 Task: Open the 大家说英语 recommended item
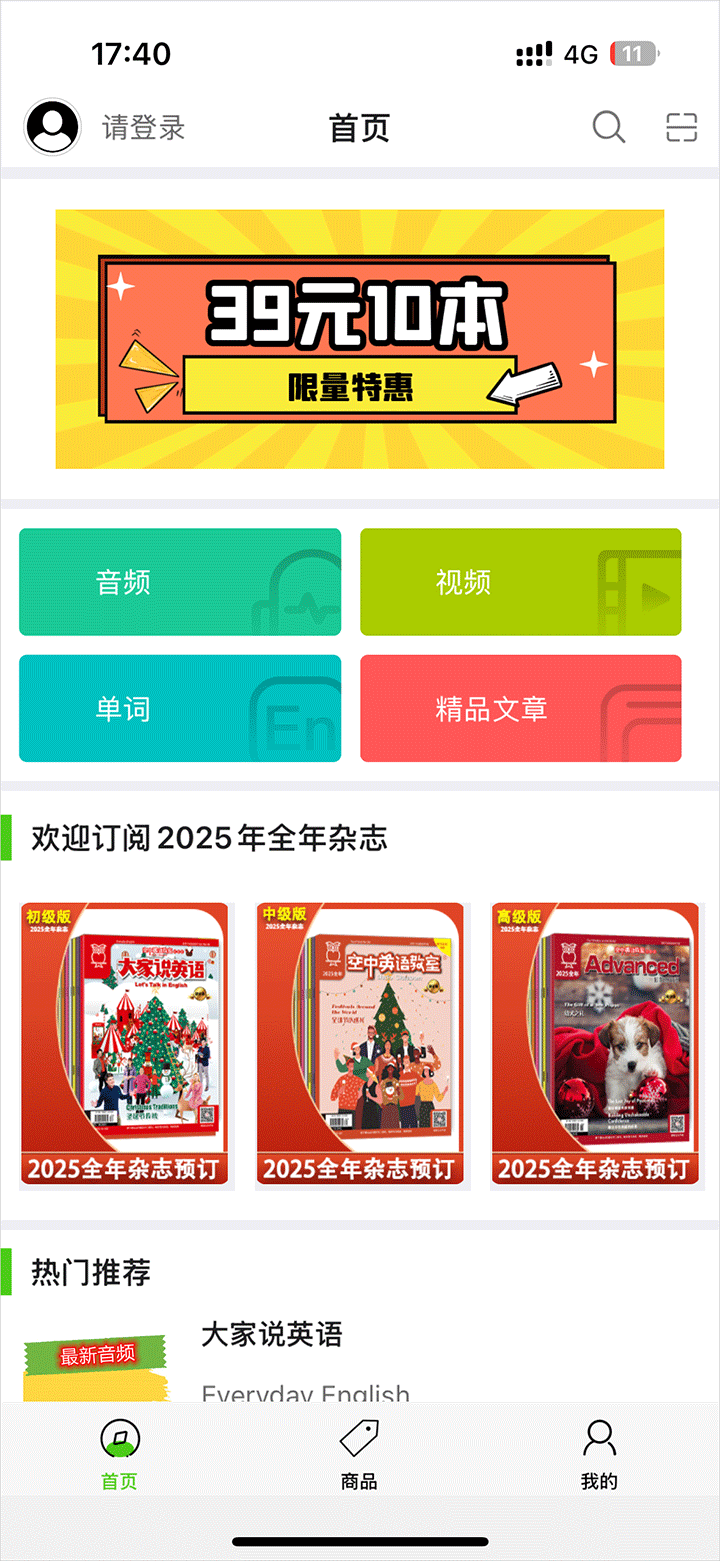click(272, 1334)
